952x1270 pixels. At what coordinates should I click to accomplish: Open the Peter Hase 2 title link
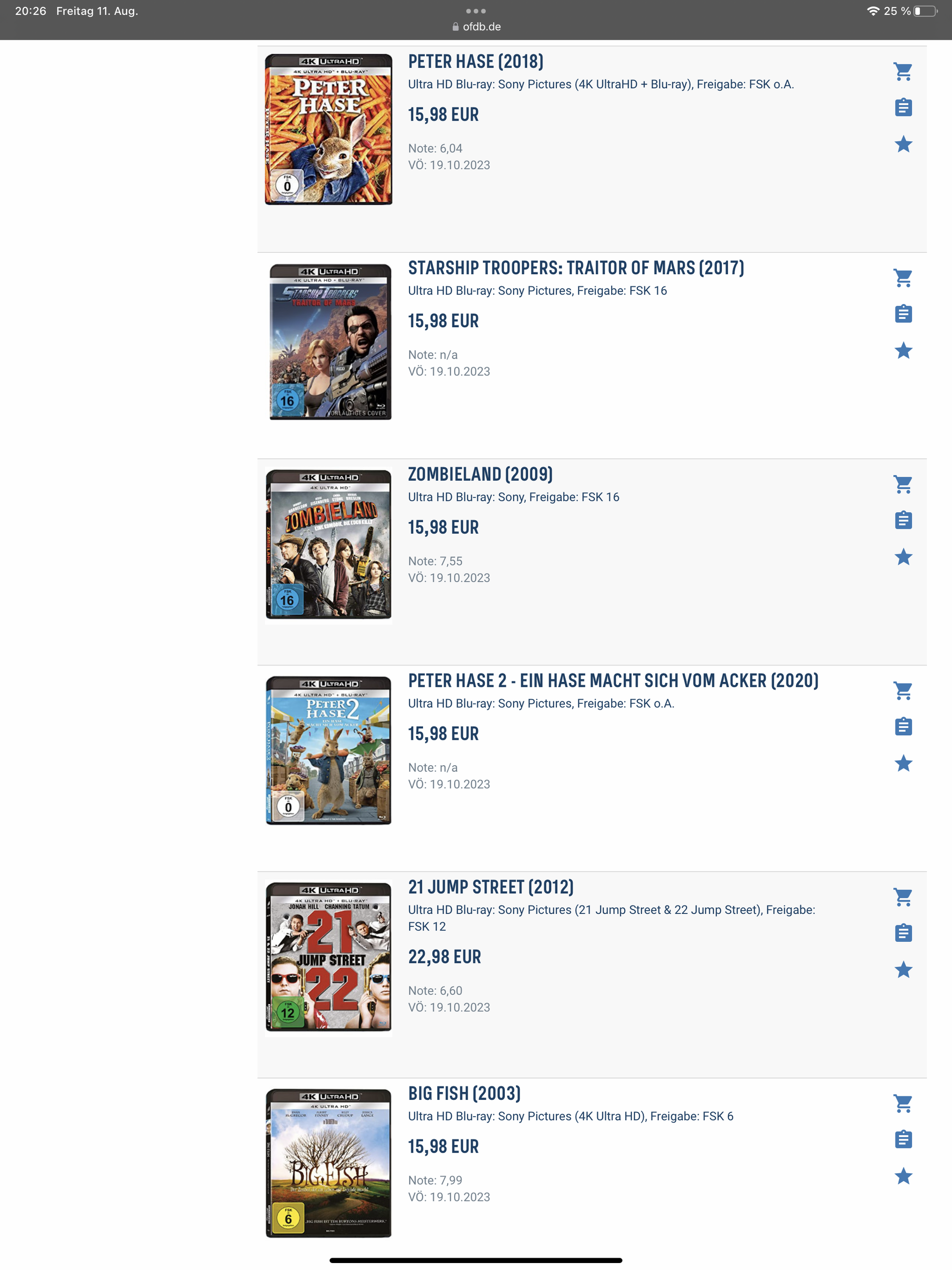[613, 681]
